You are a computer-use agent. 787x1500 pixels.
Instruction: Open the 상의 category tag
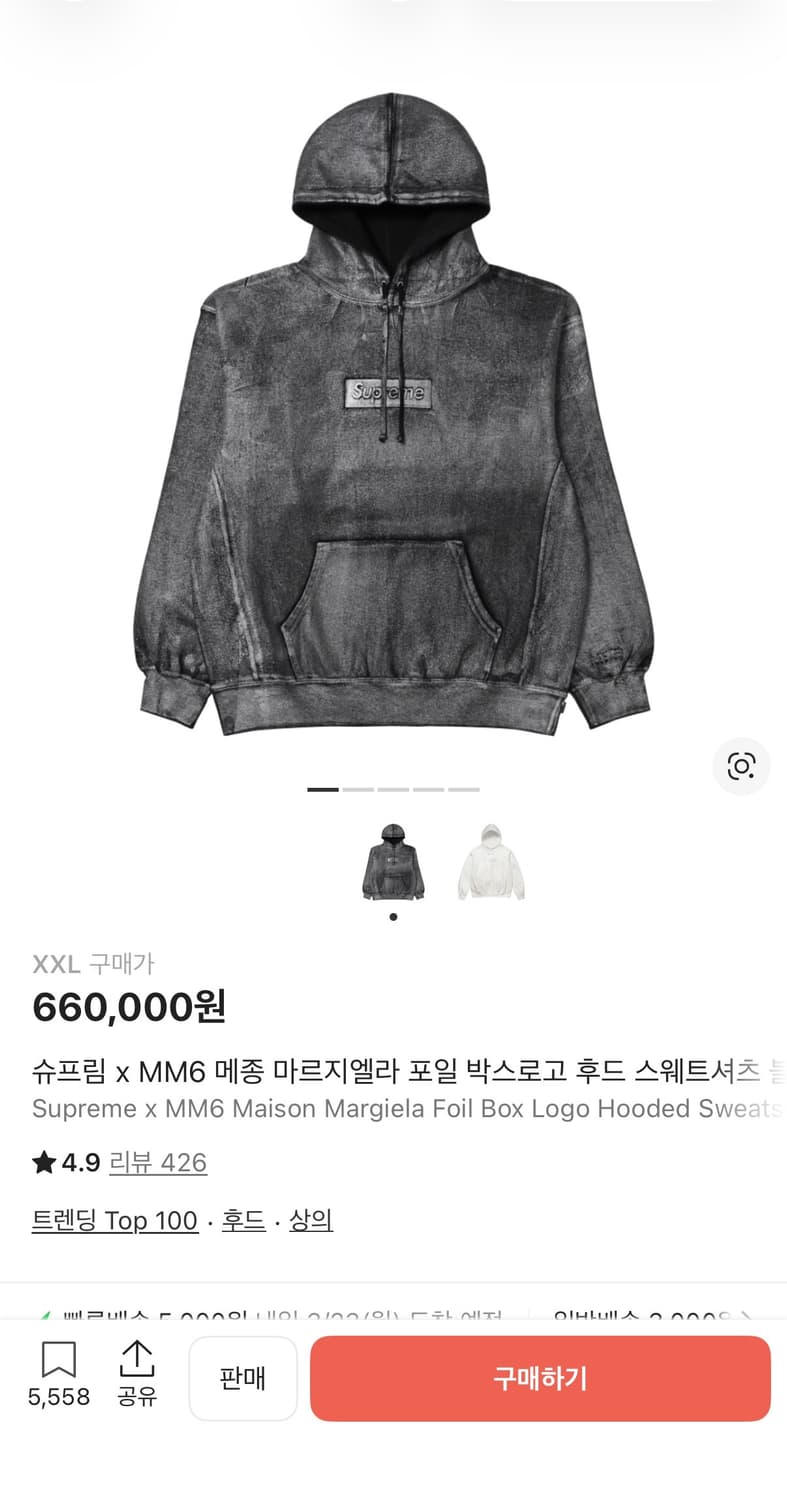311,1220
